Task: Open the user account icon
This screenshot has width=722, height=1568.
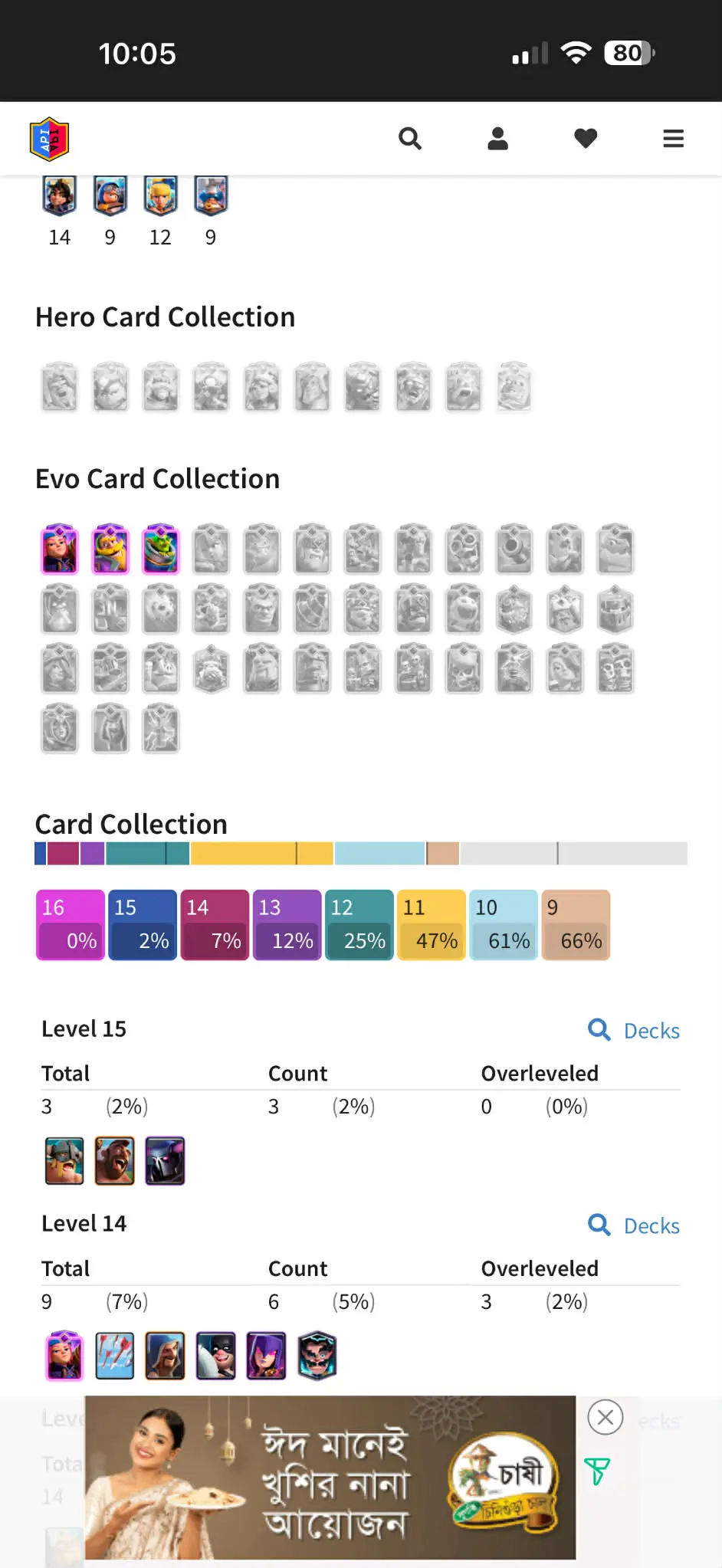Action: tap(497, 139)
